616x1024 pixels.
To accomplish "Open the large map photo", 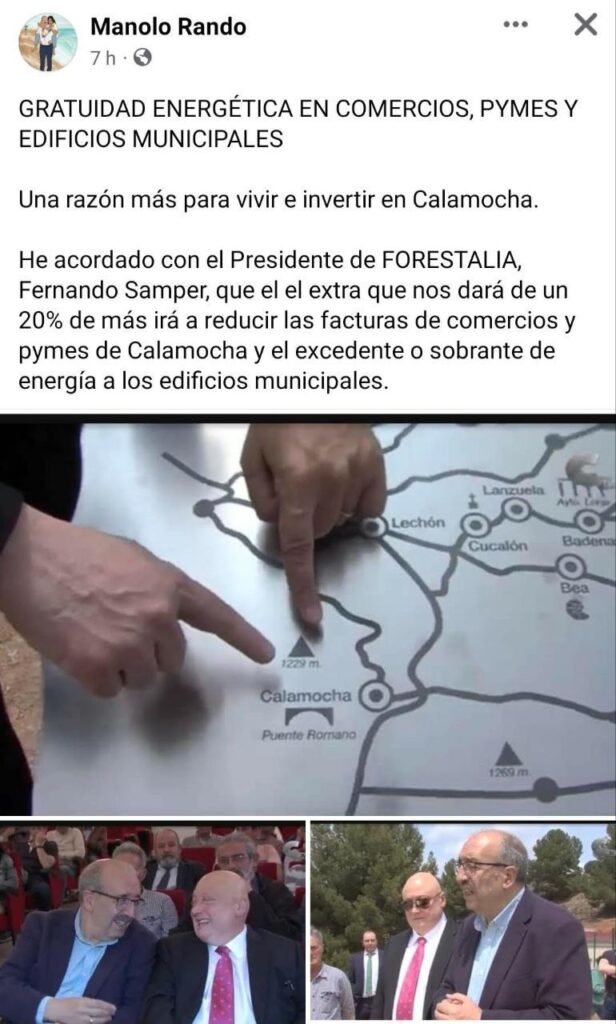I will tap(308, 615).
